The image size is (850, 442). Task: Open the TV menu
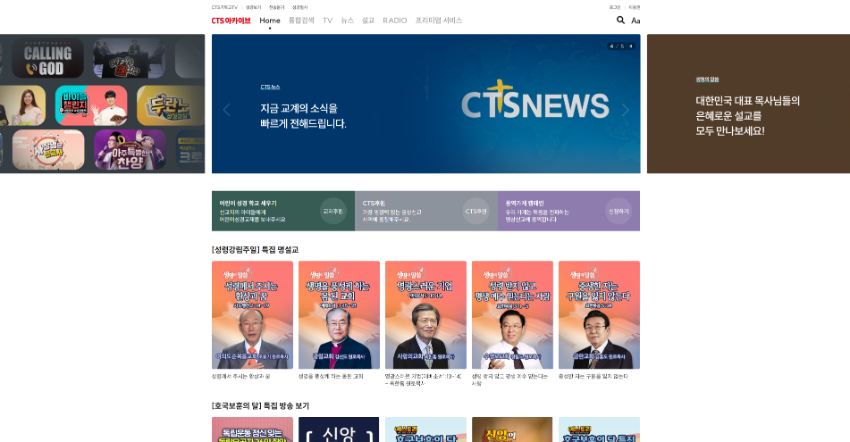pyautogui.click(x=327, y=20)
